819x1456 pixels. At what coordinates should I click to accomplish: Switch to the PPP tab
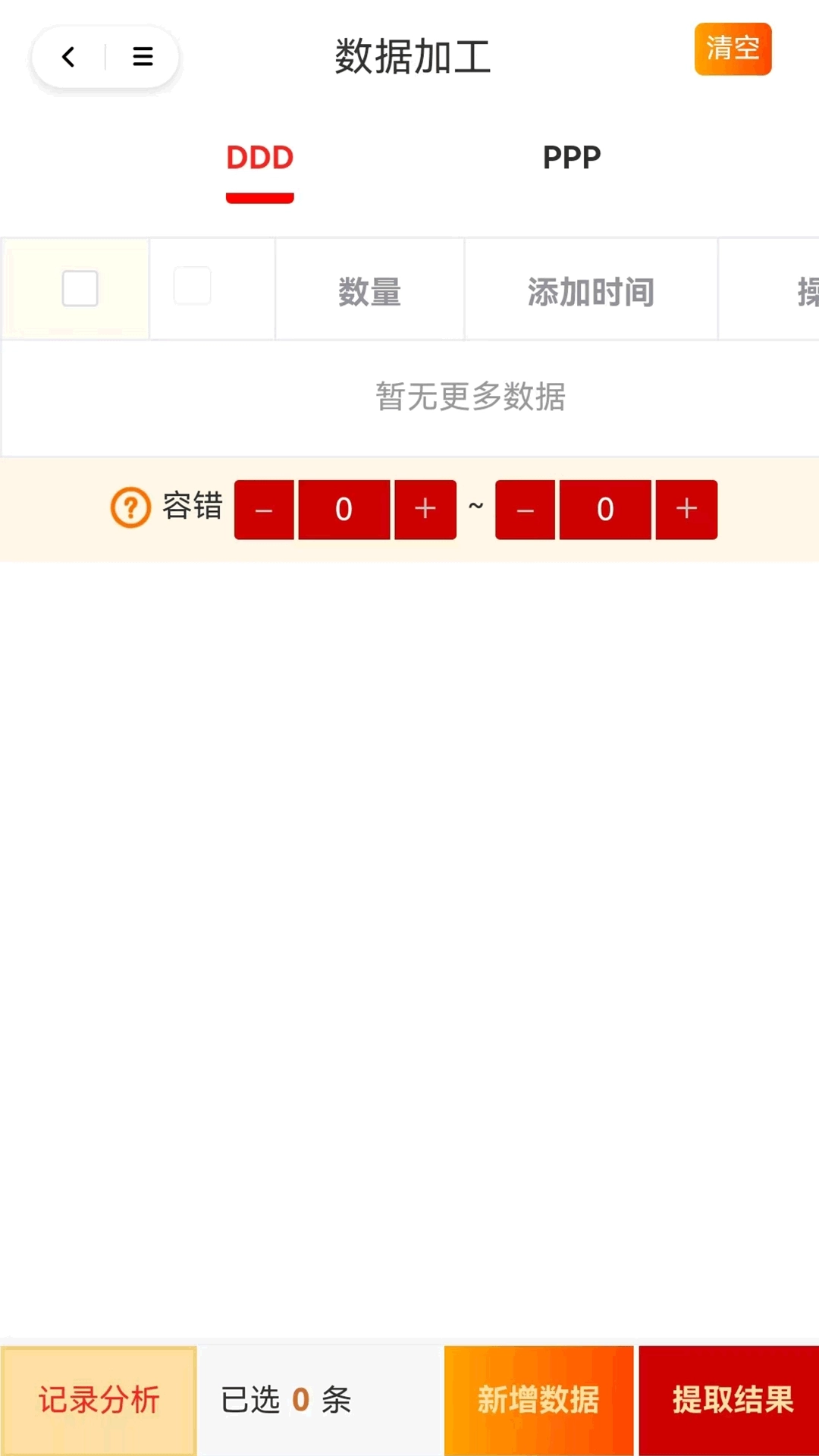[x=572, y=158]
